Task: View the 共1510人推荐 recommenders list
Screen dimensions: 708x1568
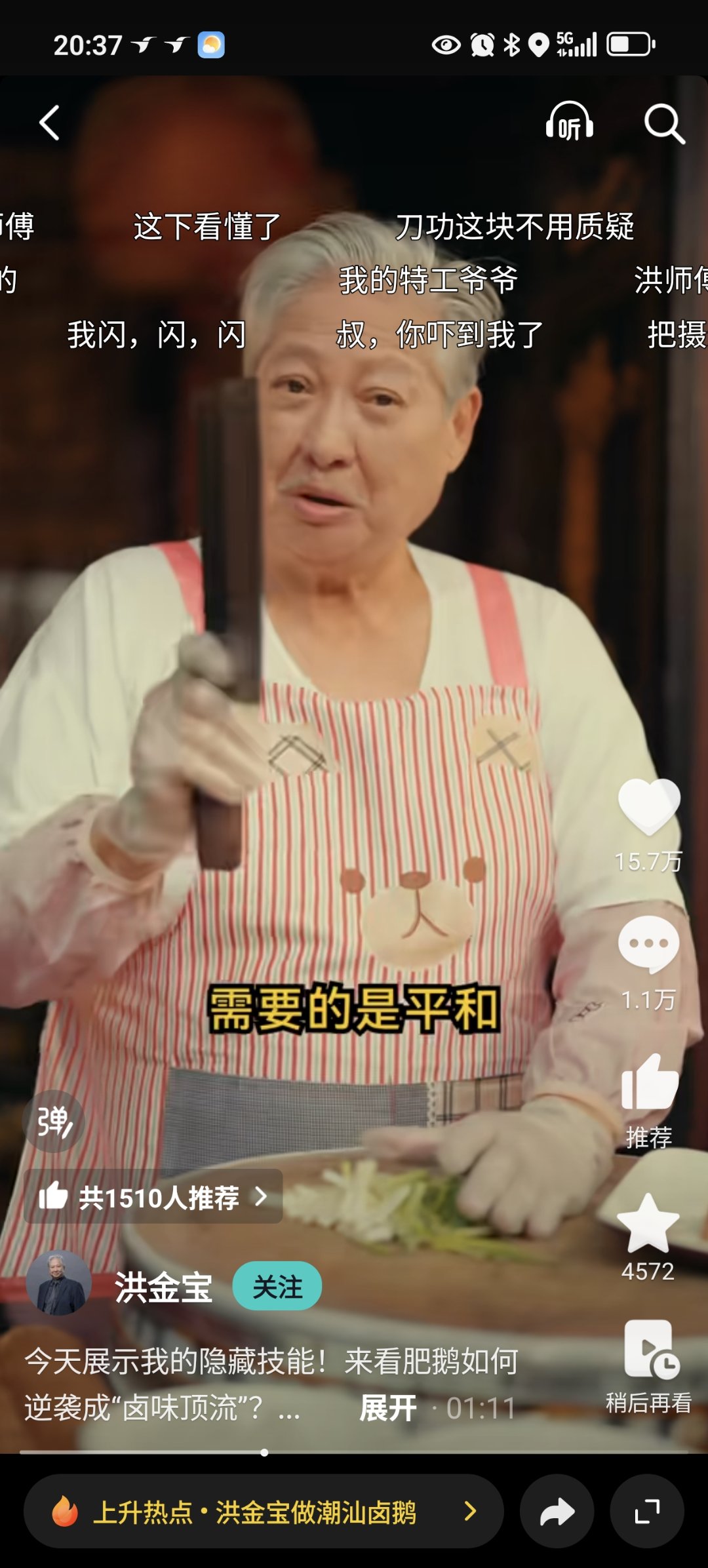Action: tap(153, 1197)
